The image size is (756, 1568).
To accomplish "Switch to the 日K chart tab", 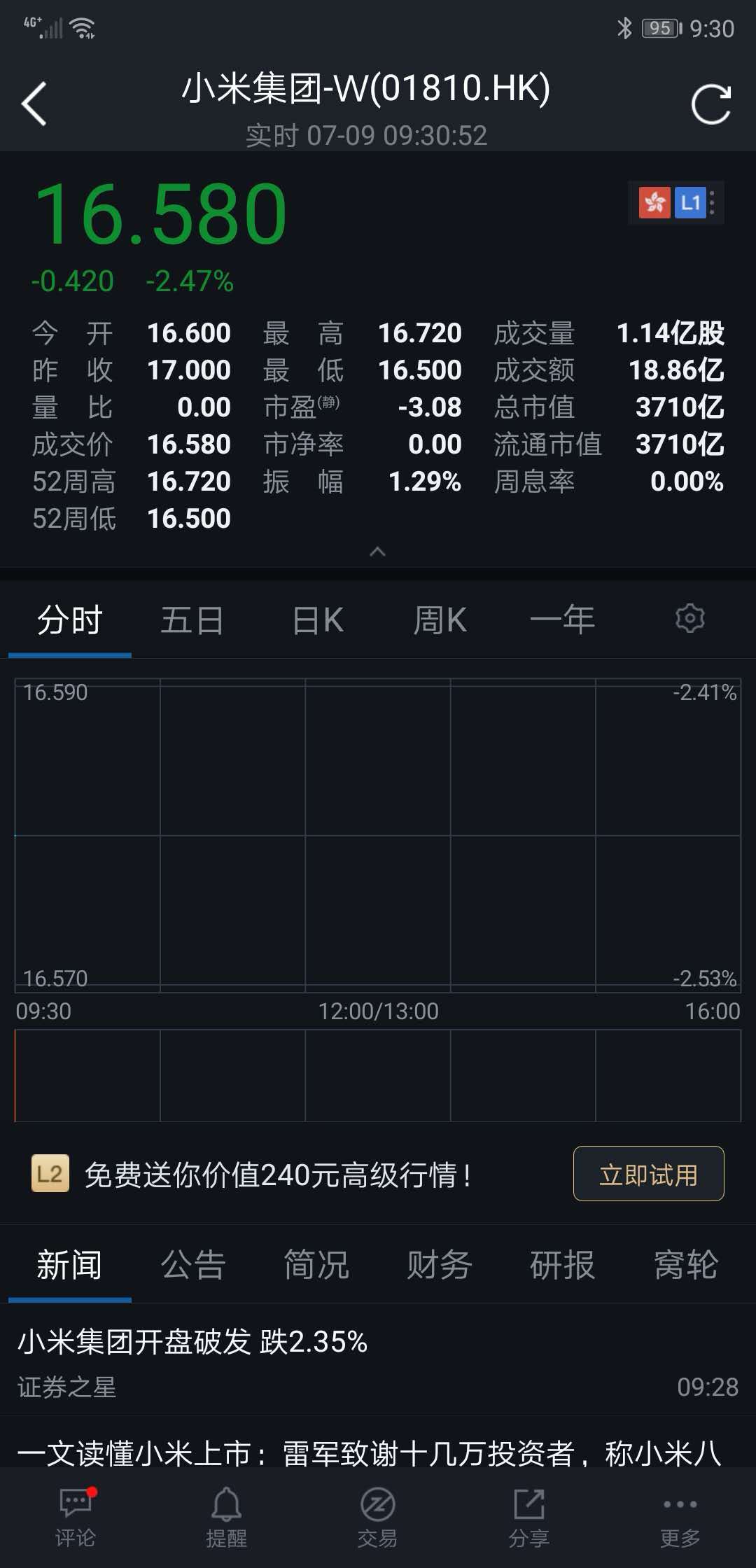I will click(318, 620).
